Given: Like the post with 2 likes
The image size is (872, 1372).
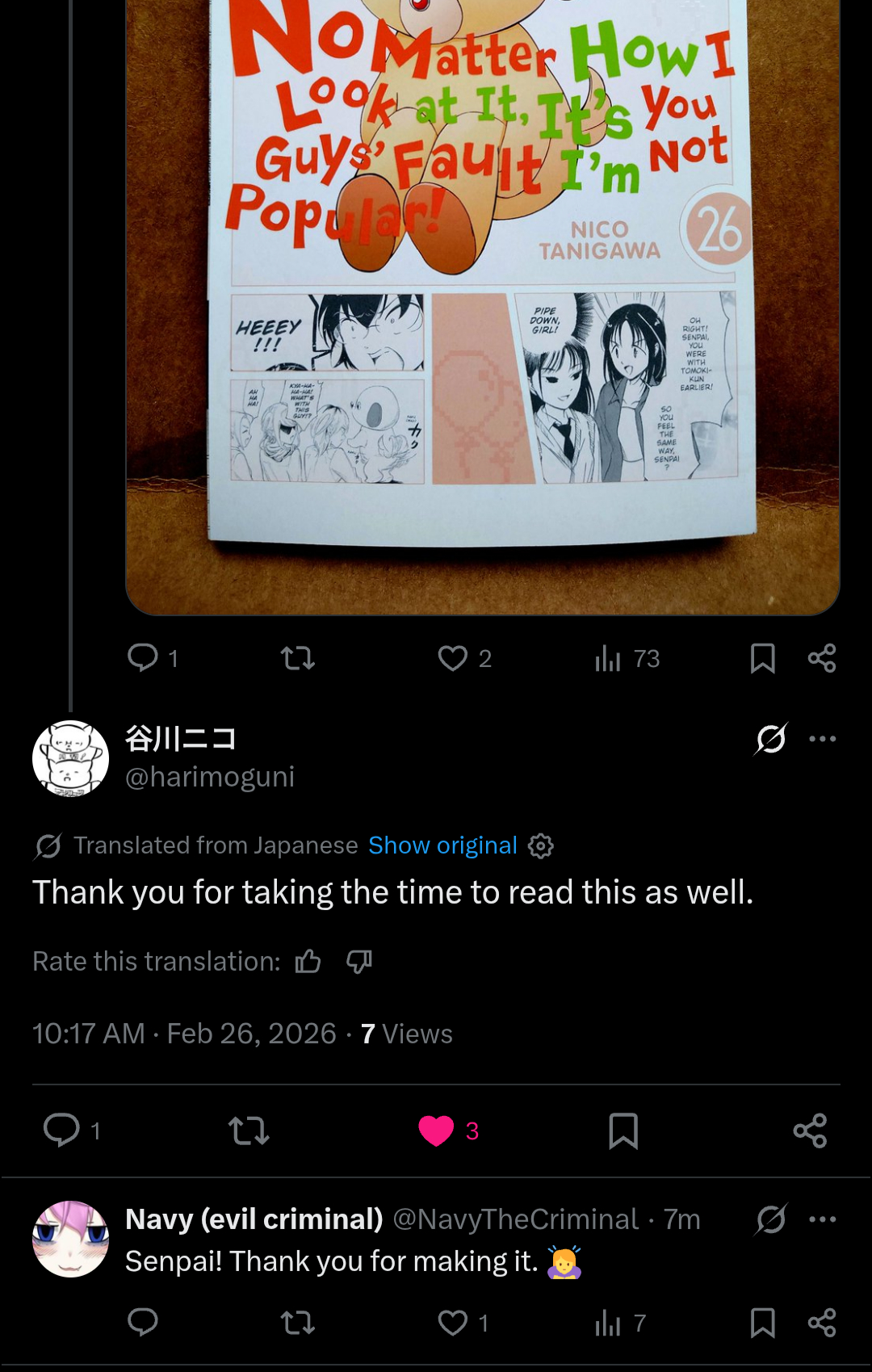Looking at the screenshot, I should (453, 659).
